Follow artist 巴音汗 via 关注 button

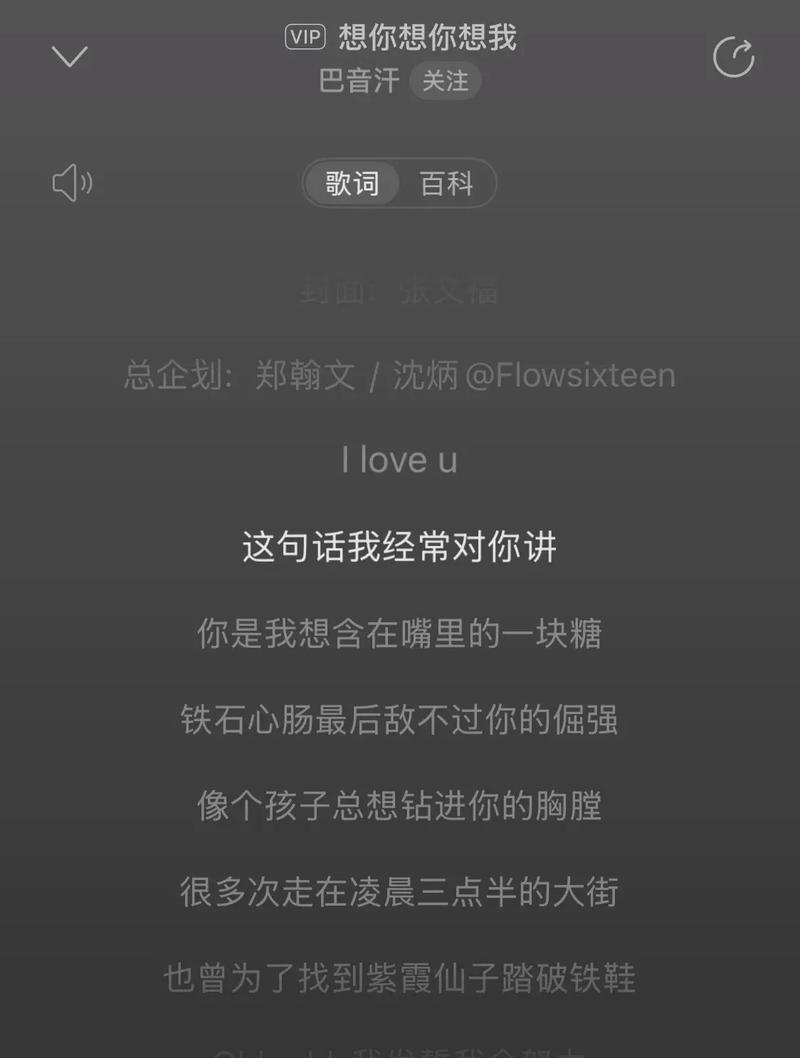click(445, 81)
